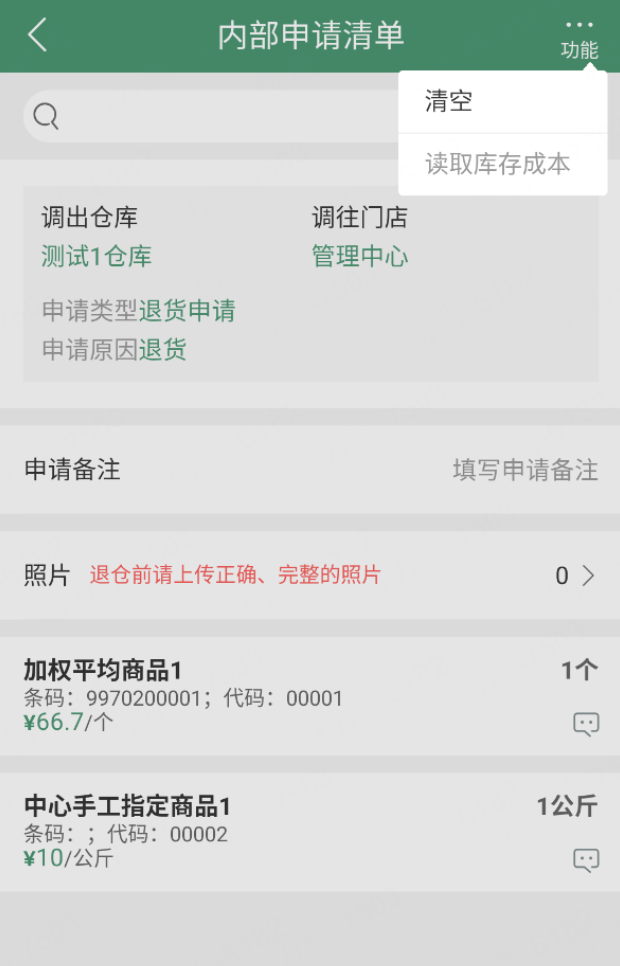Add a remark for 加权平均商品1

[586, 724]
